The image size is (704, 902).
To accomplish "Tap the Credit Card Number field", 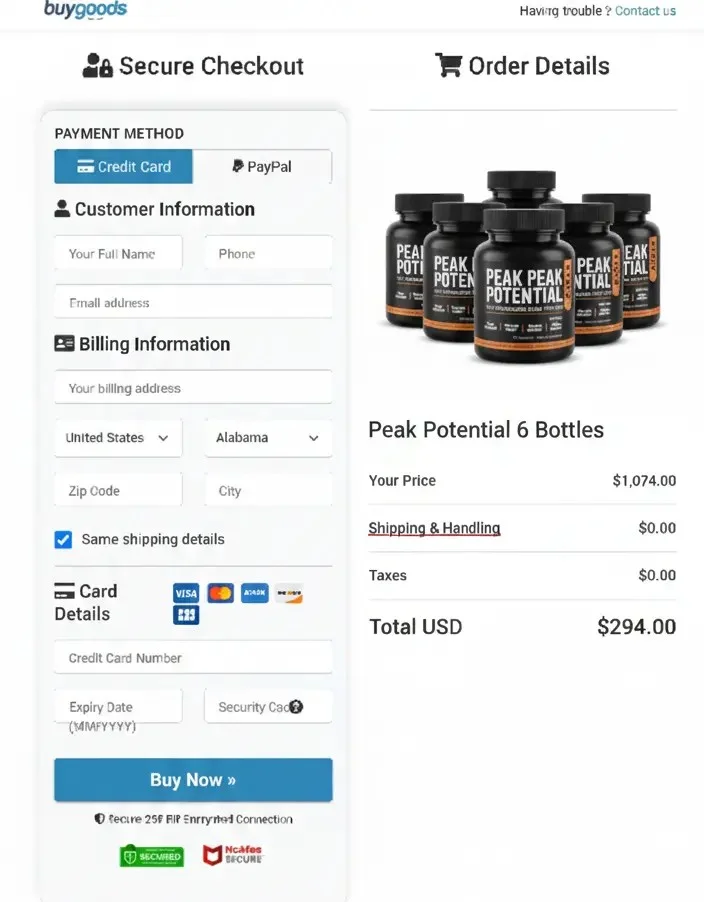I will [x=193, y=658].
